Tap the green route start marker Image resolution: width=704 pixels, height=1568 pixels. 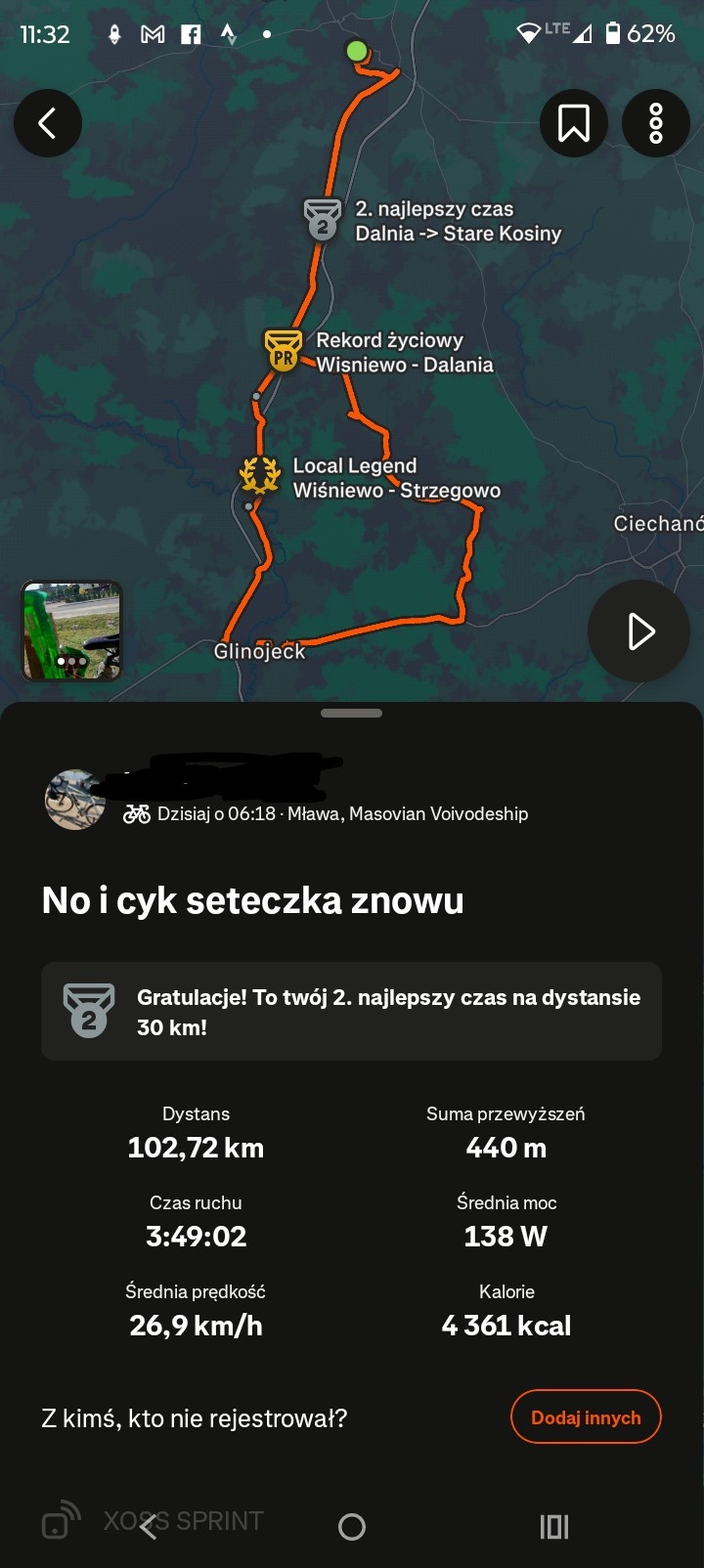[x=356, y=51]
